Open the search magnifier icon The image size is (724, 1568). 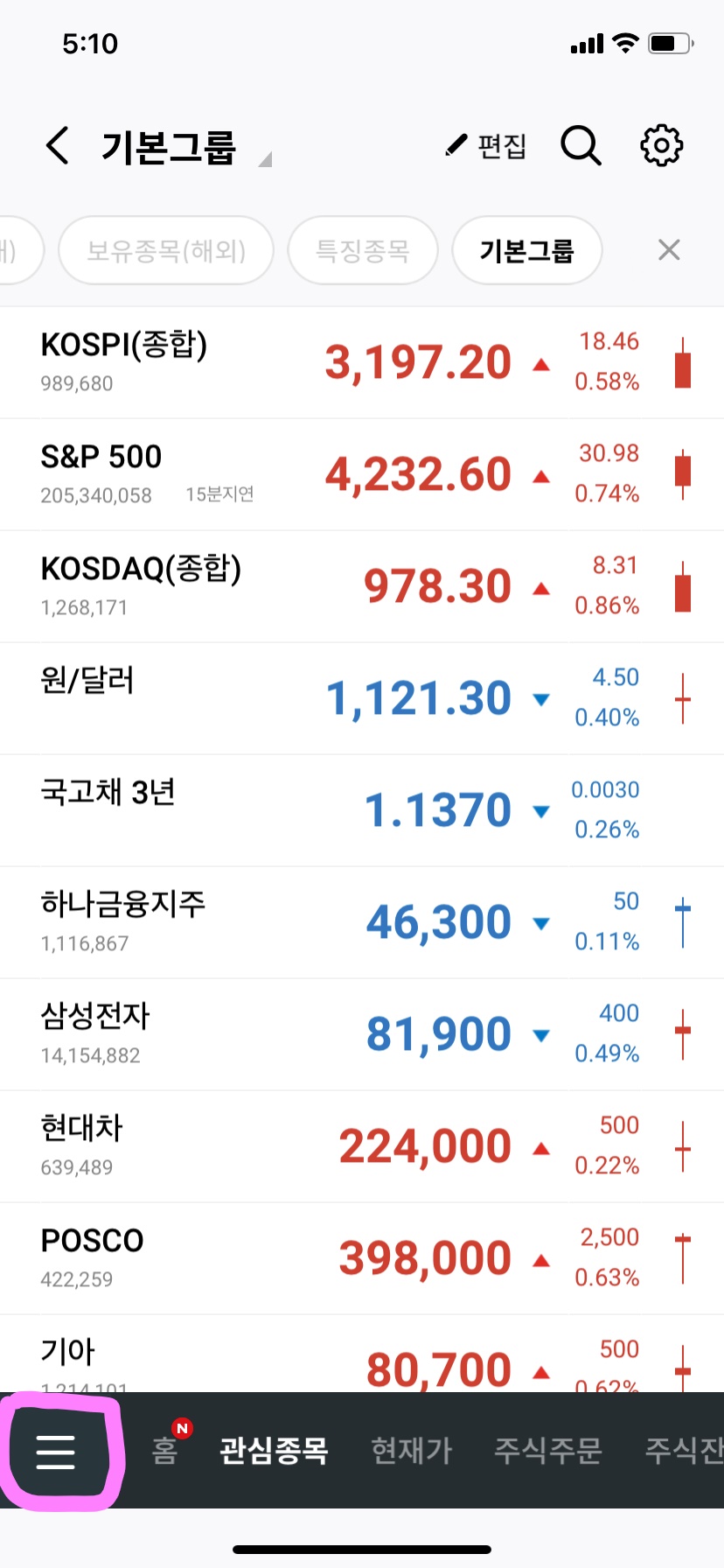(581, 145)
